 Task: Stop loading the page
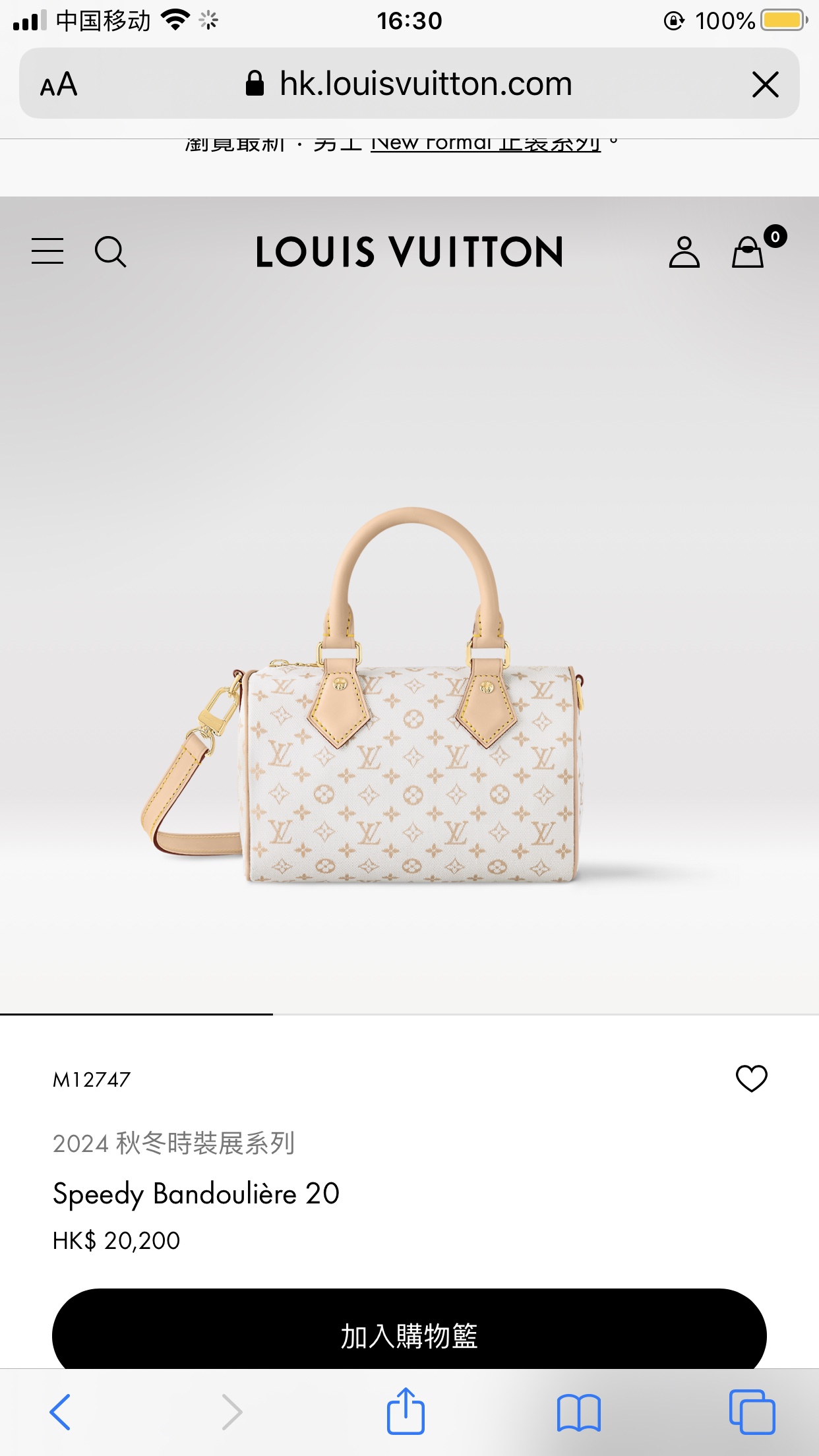click(765, 84)
